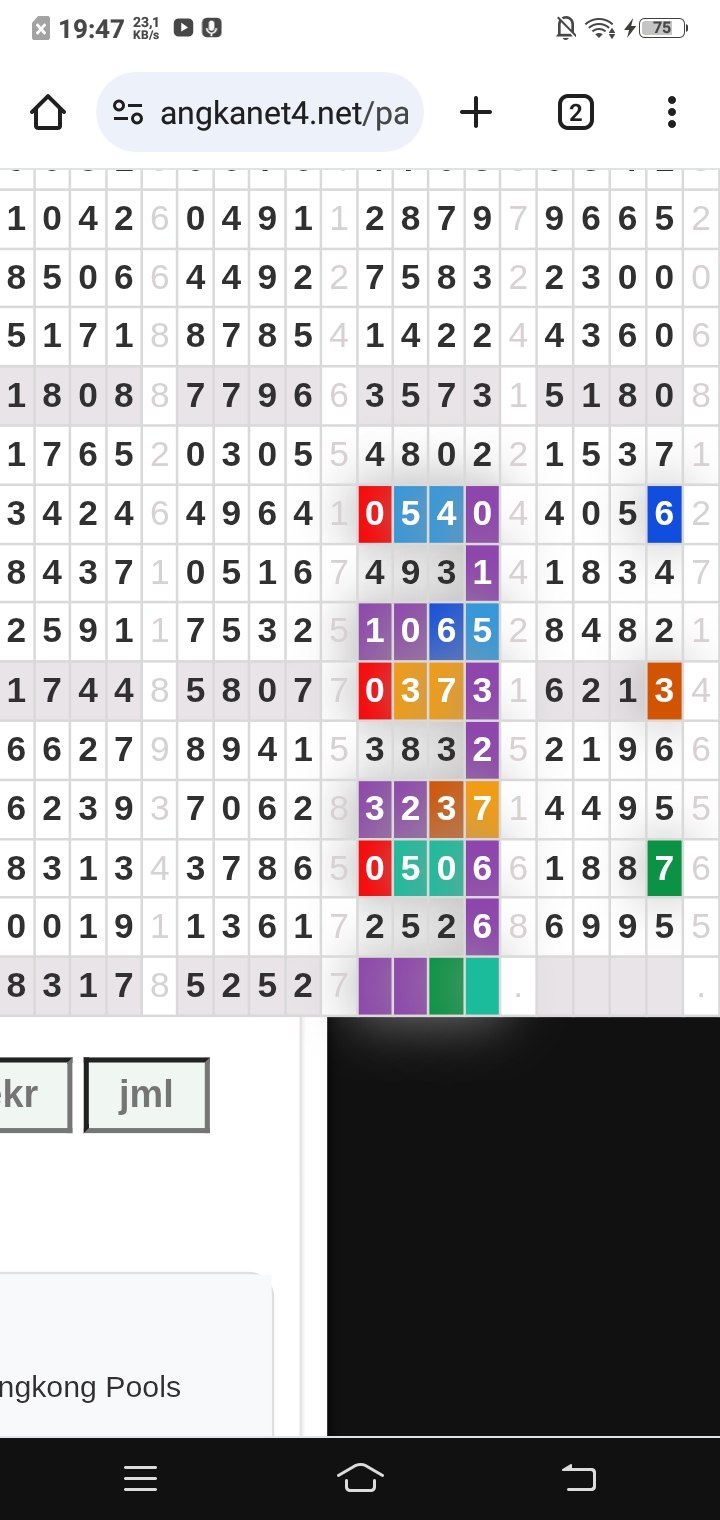
Task: Tap the jml button
Action: 146,1095
